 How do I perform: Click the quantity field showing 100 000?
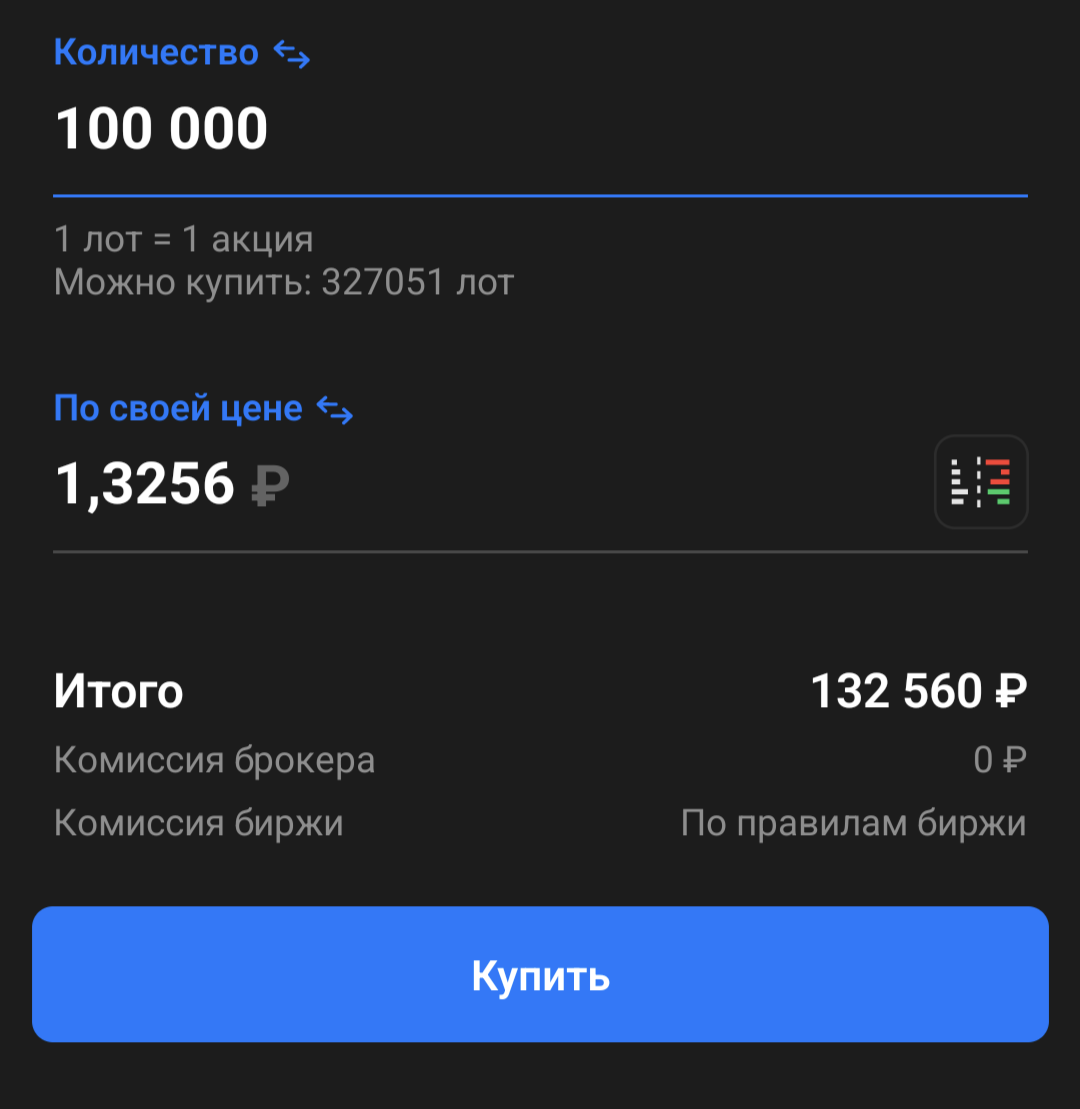[162, 126]
